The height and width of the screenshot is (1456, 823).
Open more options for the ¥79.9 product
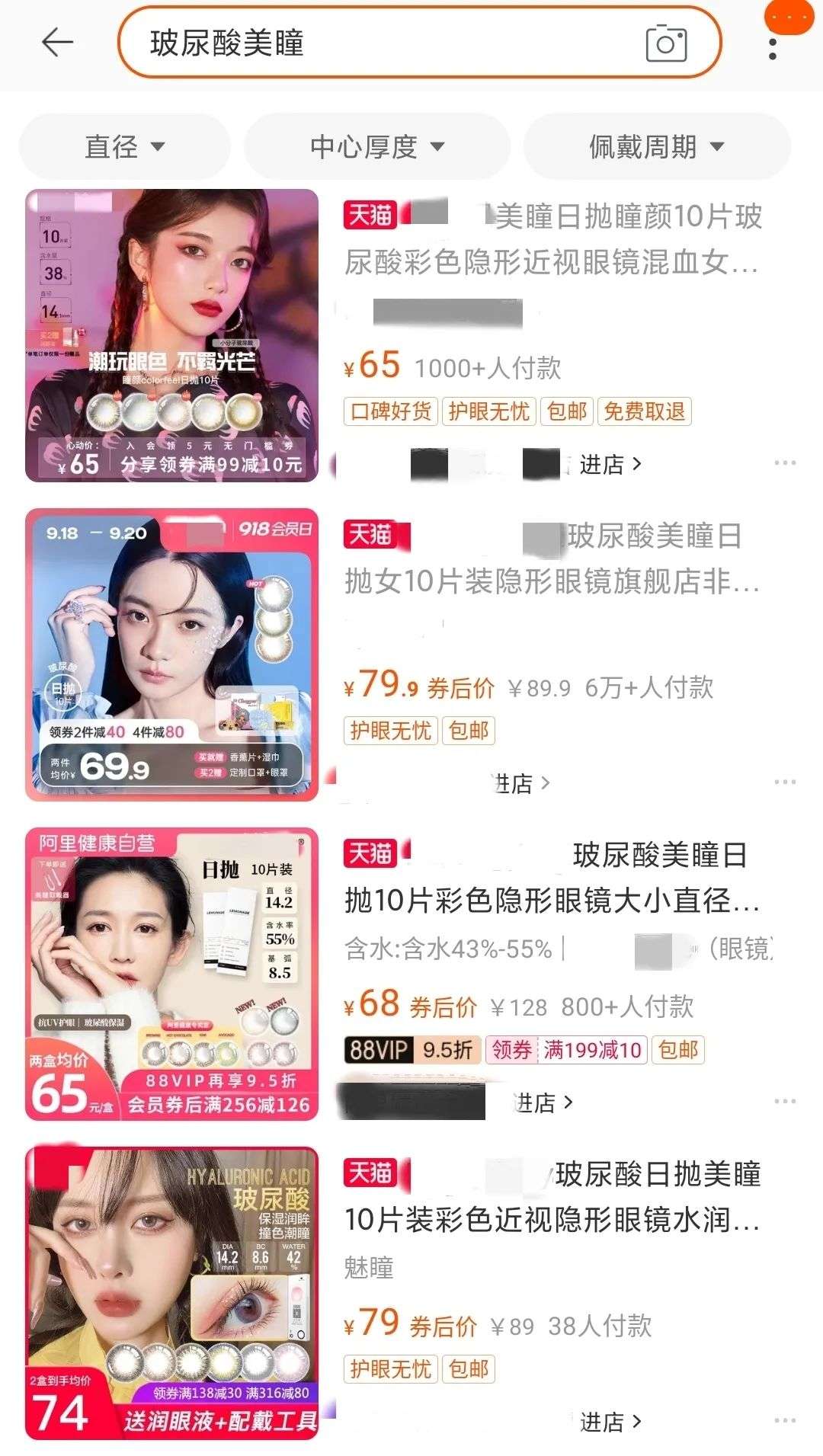pyautogui.click(x=784, y=782)
